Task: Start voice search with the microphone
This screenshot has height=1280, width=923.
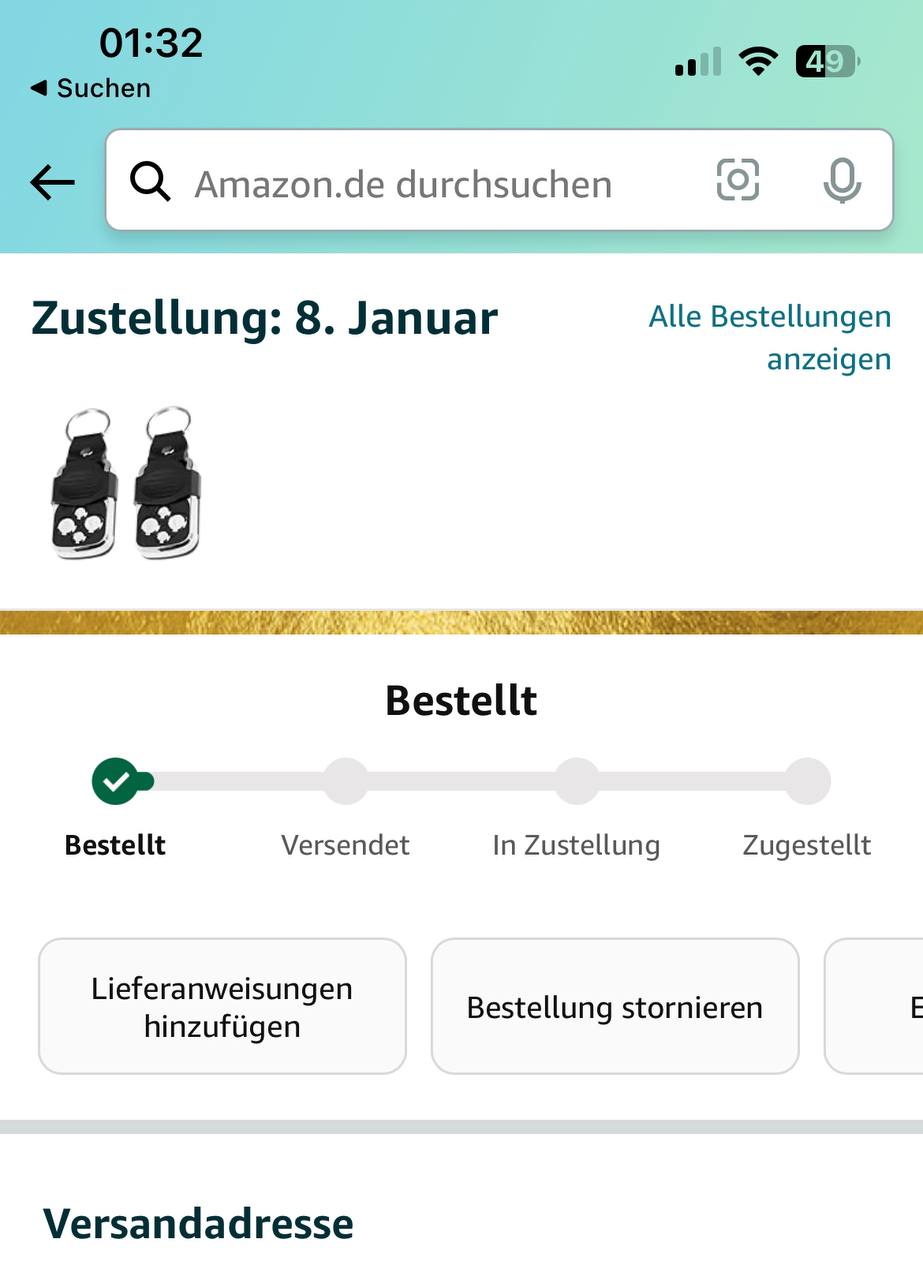Action: (x=841, y=181)
